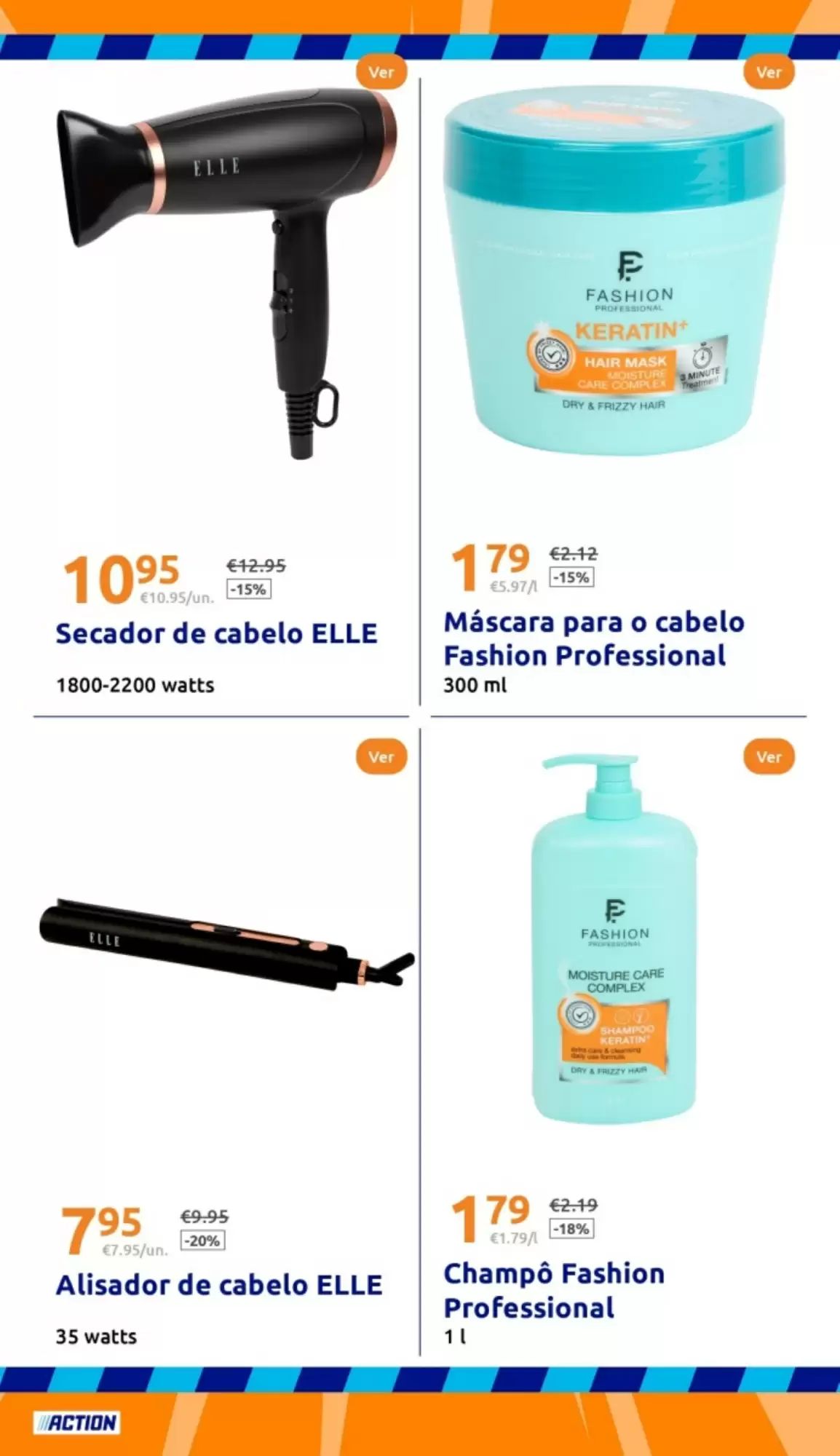Open Ver for Máscara para o cabelo
The image size is (840, 1456).
(769, 72)
